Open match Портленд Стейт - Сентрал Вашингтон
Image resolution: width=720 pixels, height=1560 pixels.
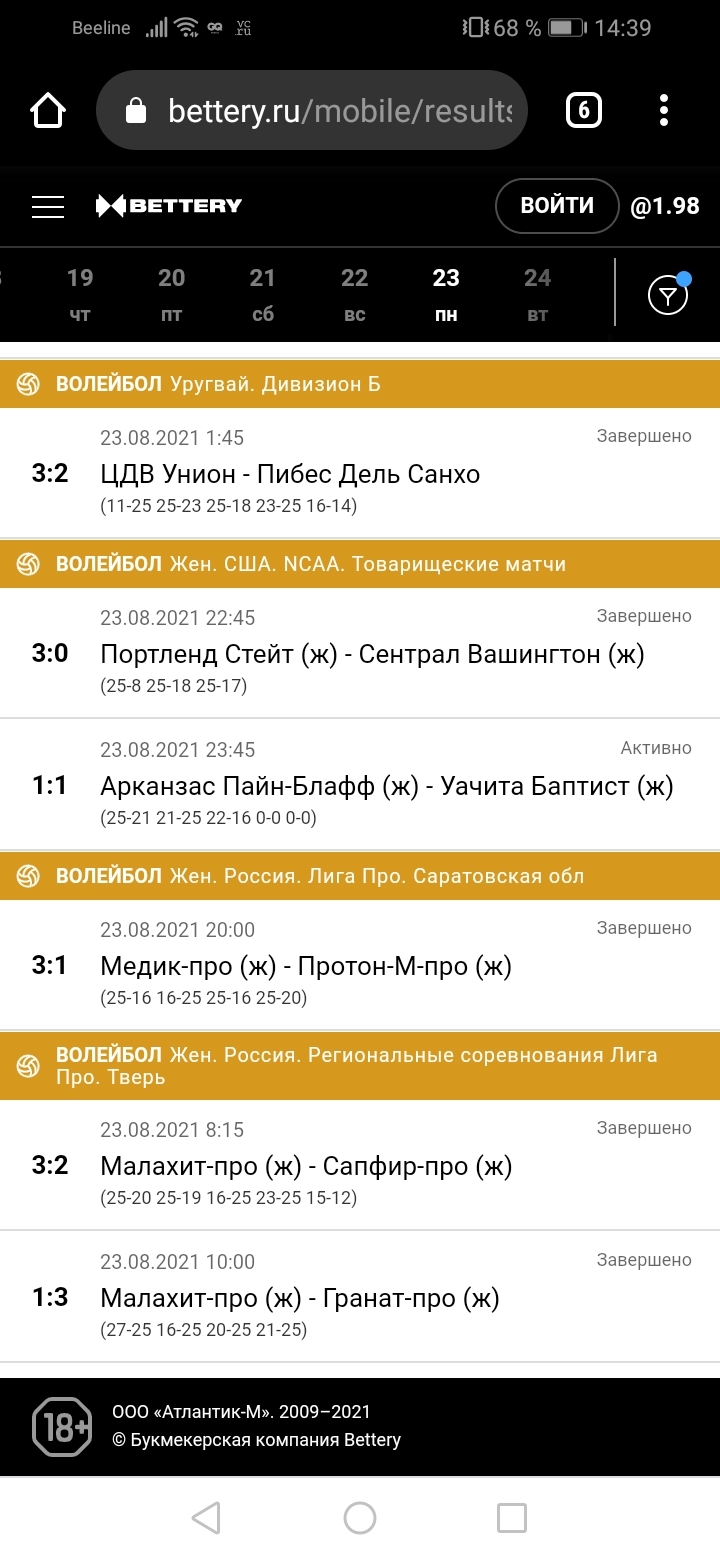(x=360, y=653)
